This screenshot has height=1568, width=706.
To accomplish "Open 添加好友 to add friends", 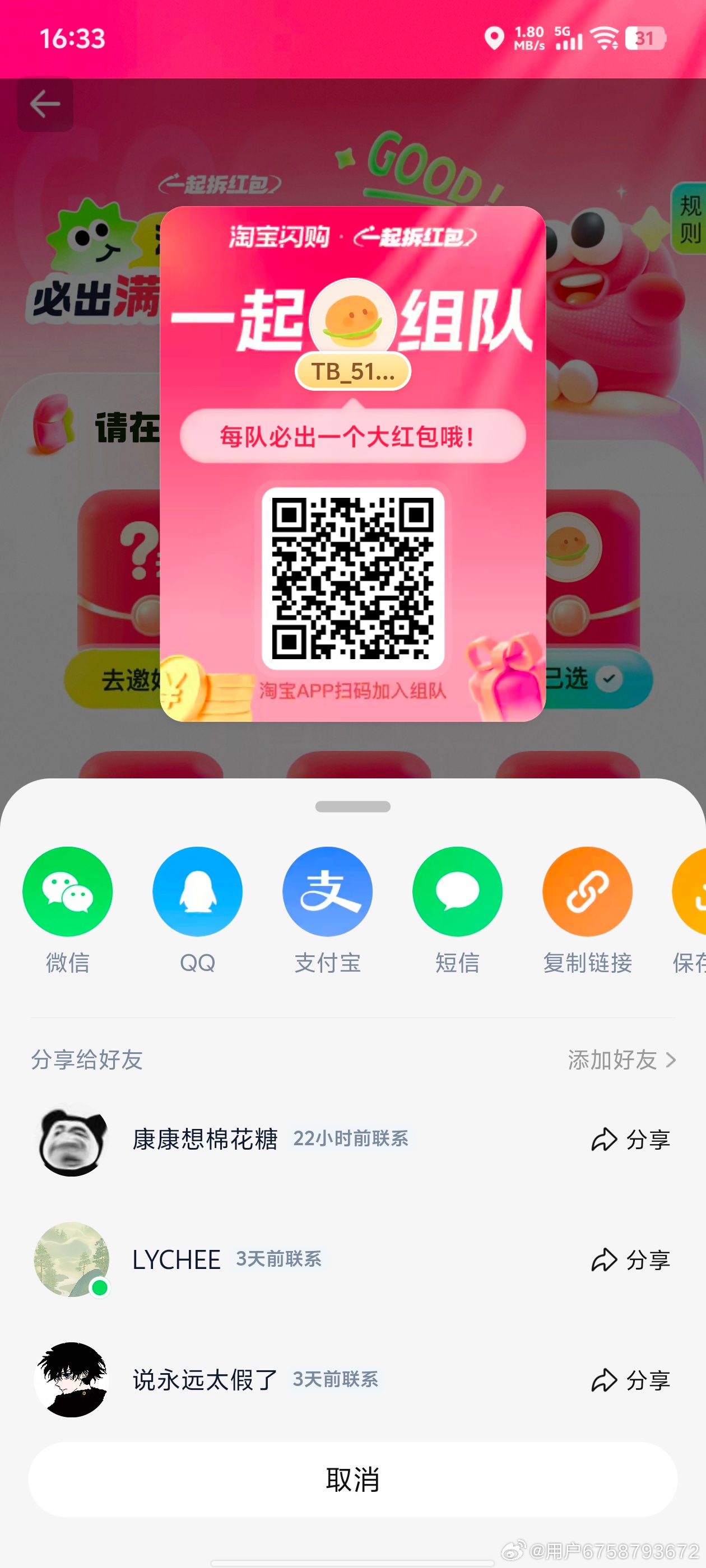I will (621, 1060).
